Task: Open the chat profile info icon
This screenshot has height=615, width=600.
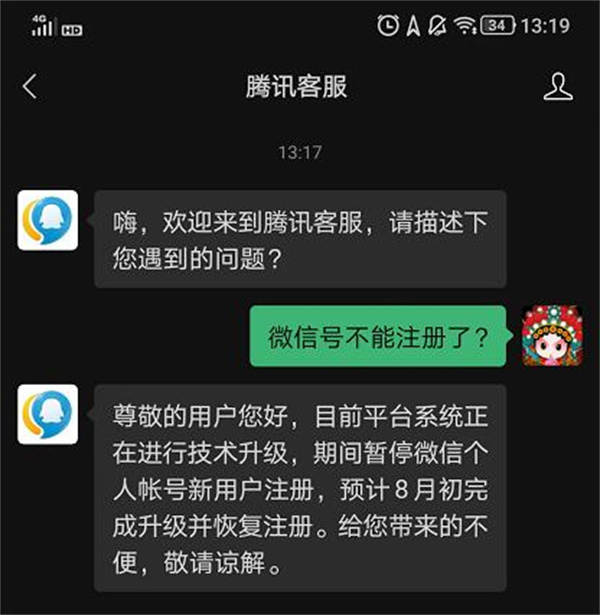Action: (x=558, y=87)
